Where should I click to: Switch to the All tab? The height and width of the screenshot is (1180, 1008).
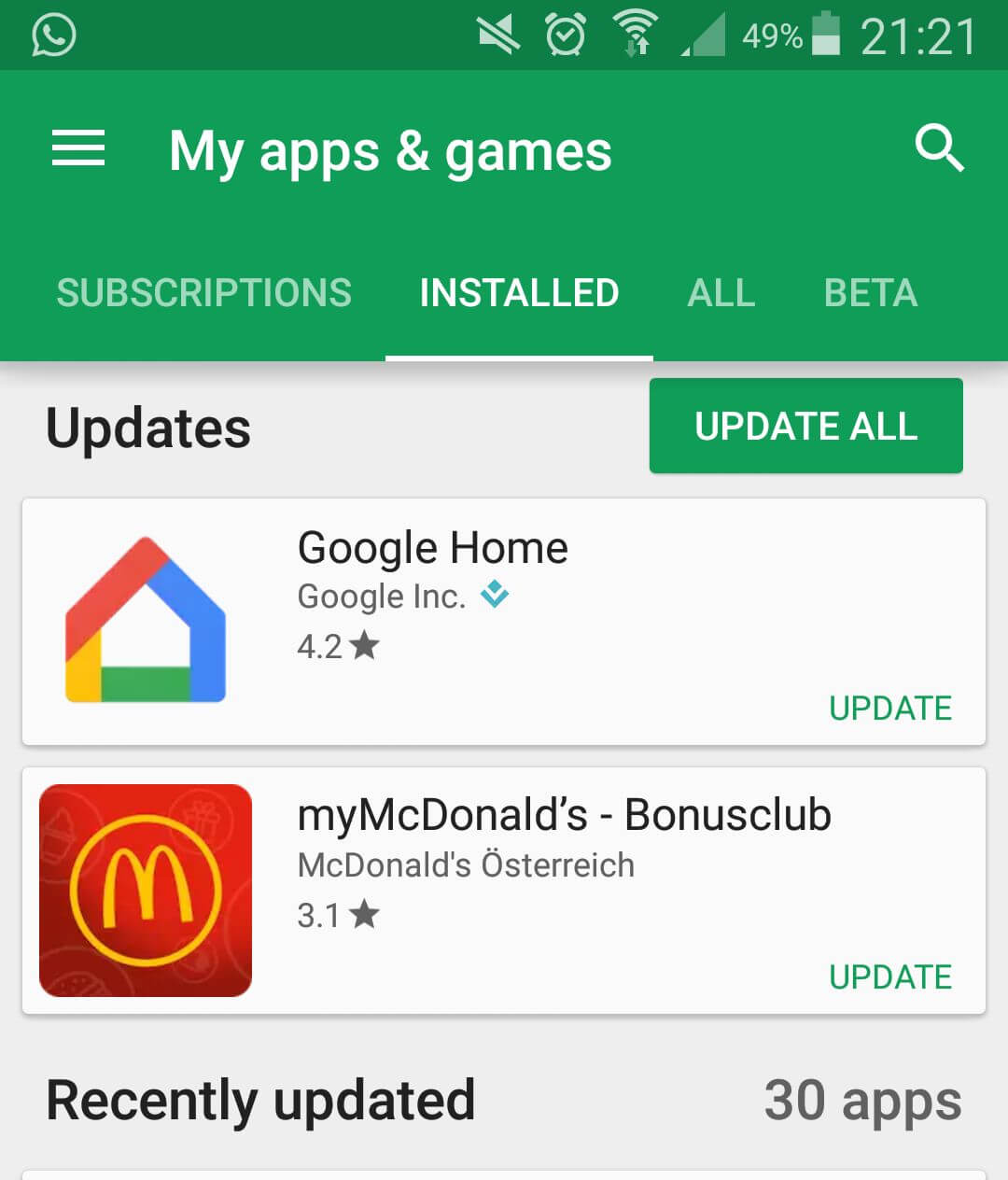[721, 293]
